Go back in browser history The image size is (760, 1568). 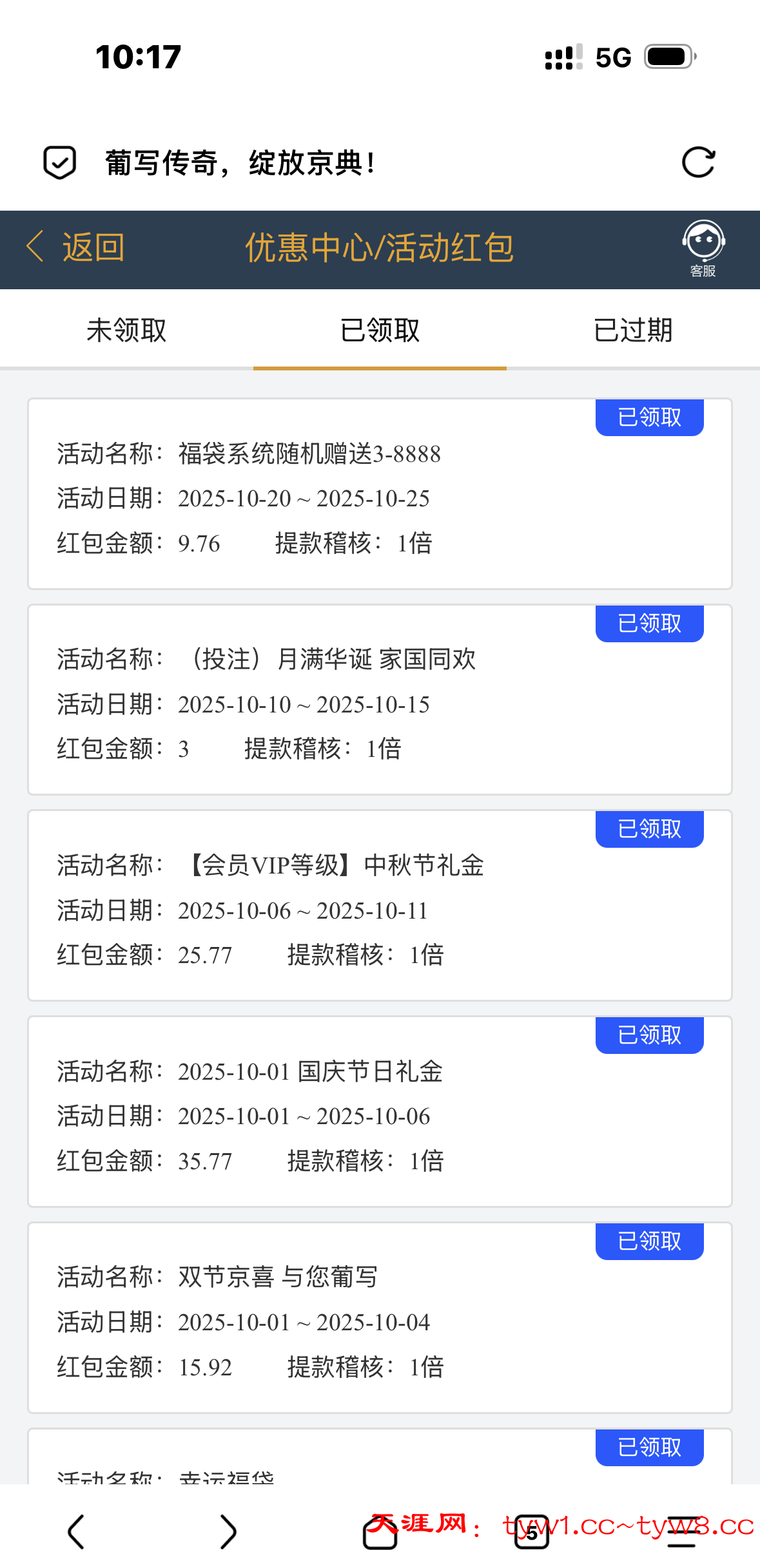tap(76, 1531)
